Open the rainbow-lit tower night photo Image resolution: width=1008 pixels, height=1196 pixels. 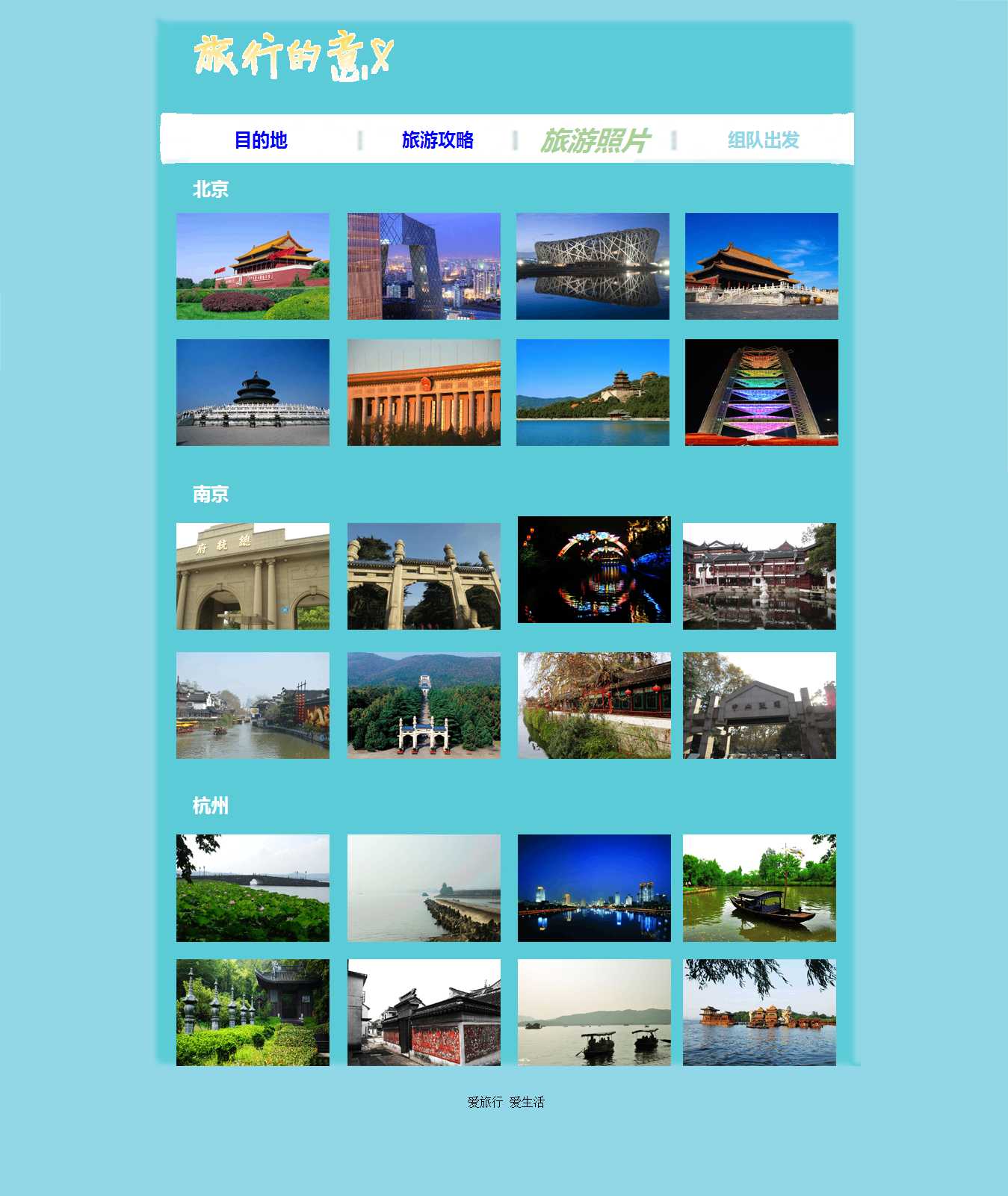761,392
